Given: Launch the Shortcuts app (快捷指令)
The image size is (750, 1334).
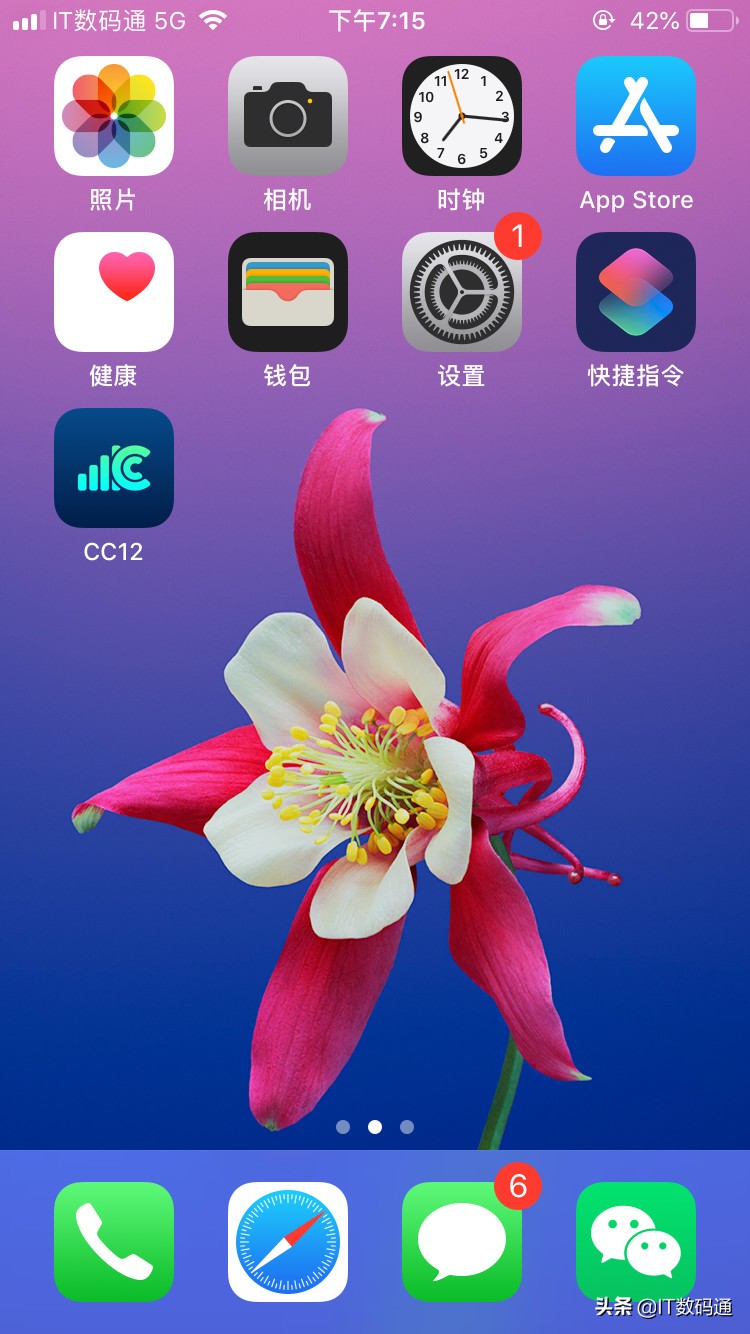Looking at the screenshot, I should 635,292.
